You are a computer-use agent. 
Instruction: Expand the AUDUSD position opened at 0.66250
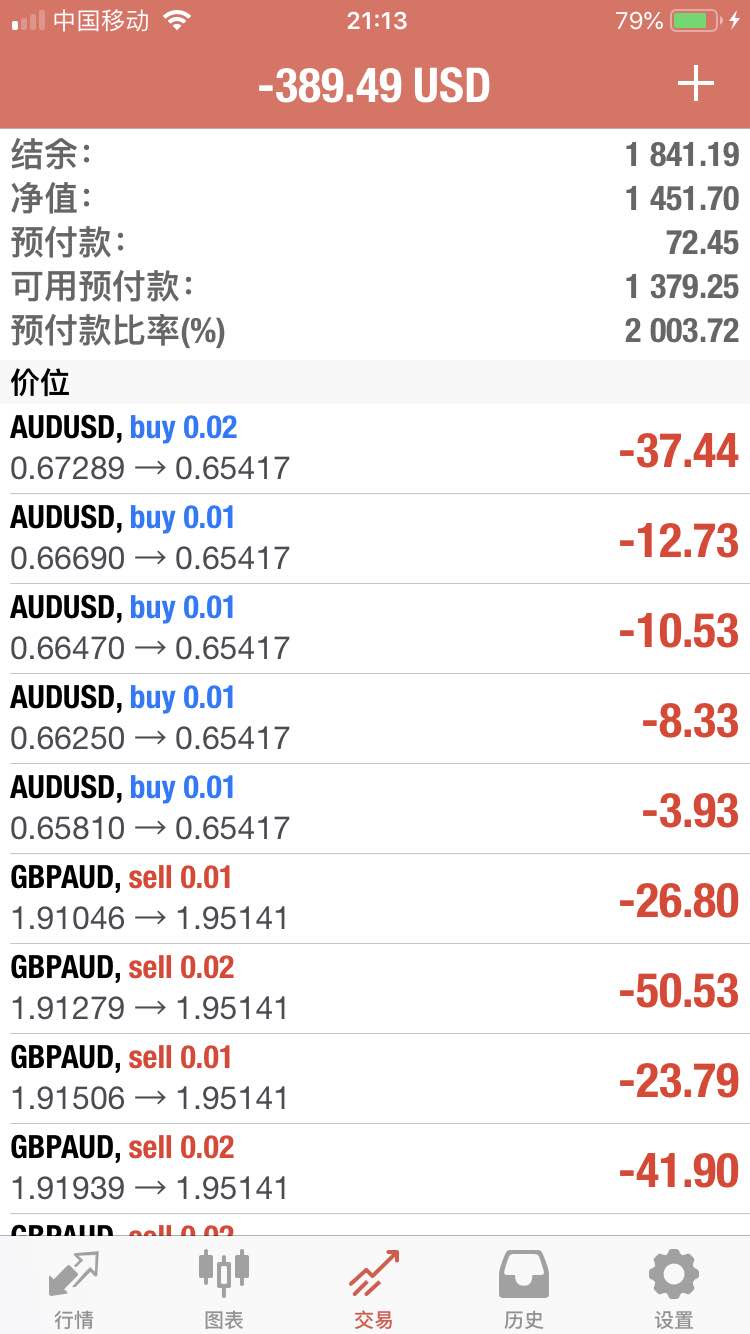point(375,719)
